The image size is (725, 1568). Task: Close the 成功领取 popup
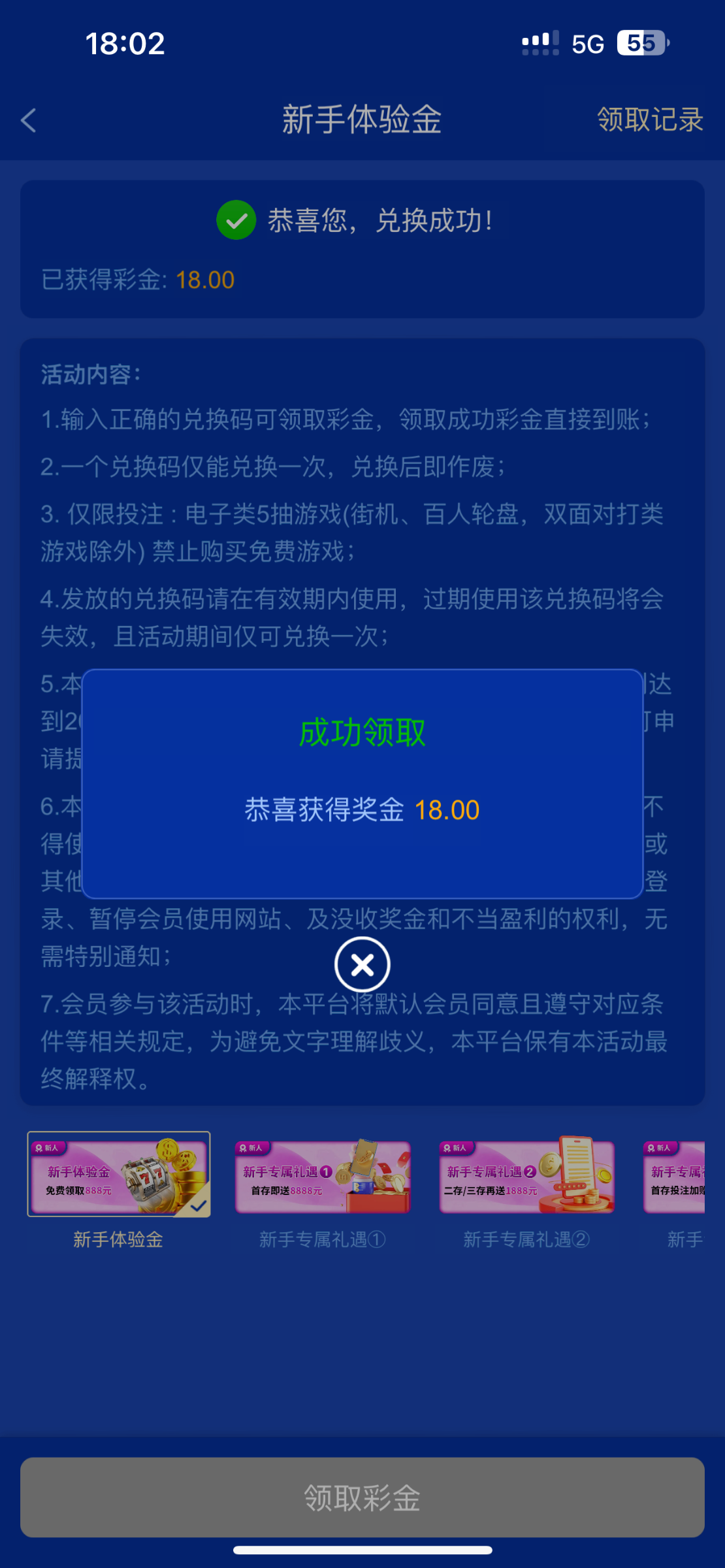click(362, 964)
